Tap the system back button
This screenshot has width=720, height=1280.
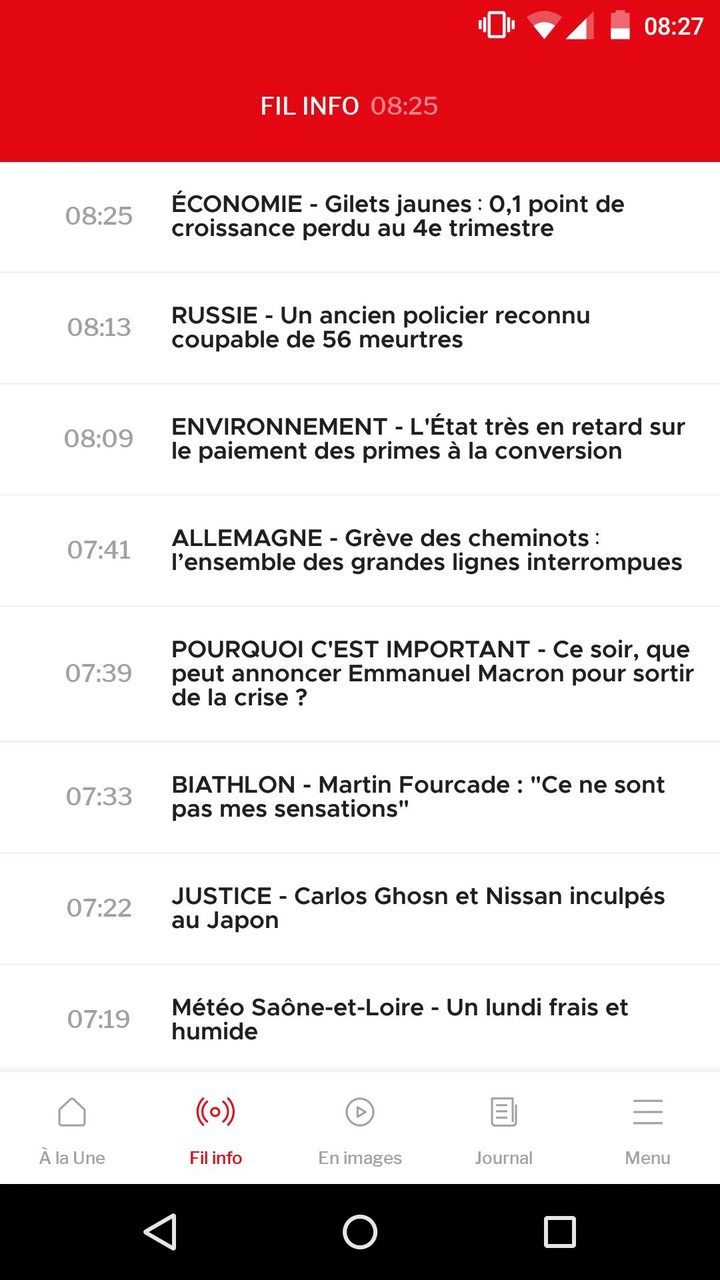tap(160, 1232)
